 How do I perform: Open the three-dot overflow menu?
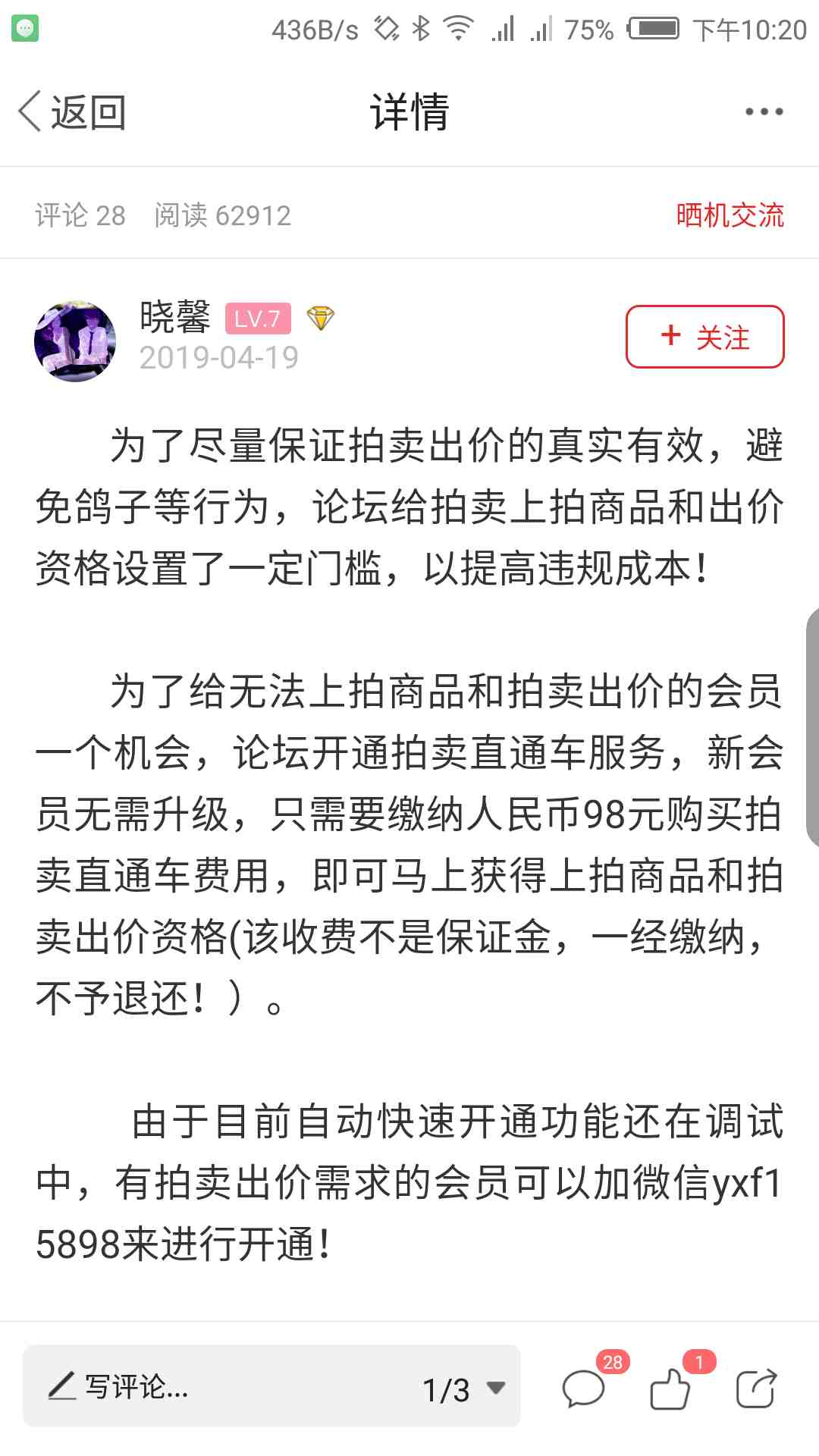coord(763,112)
